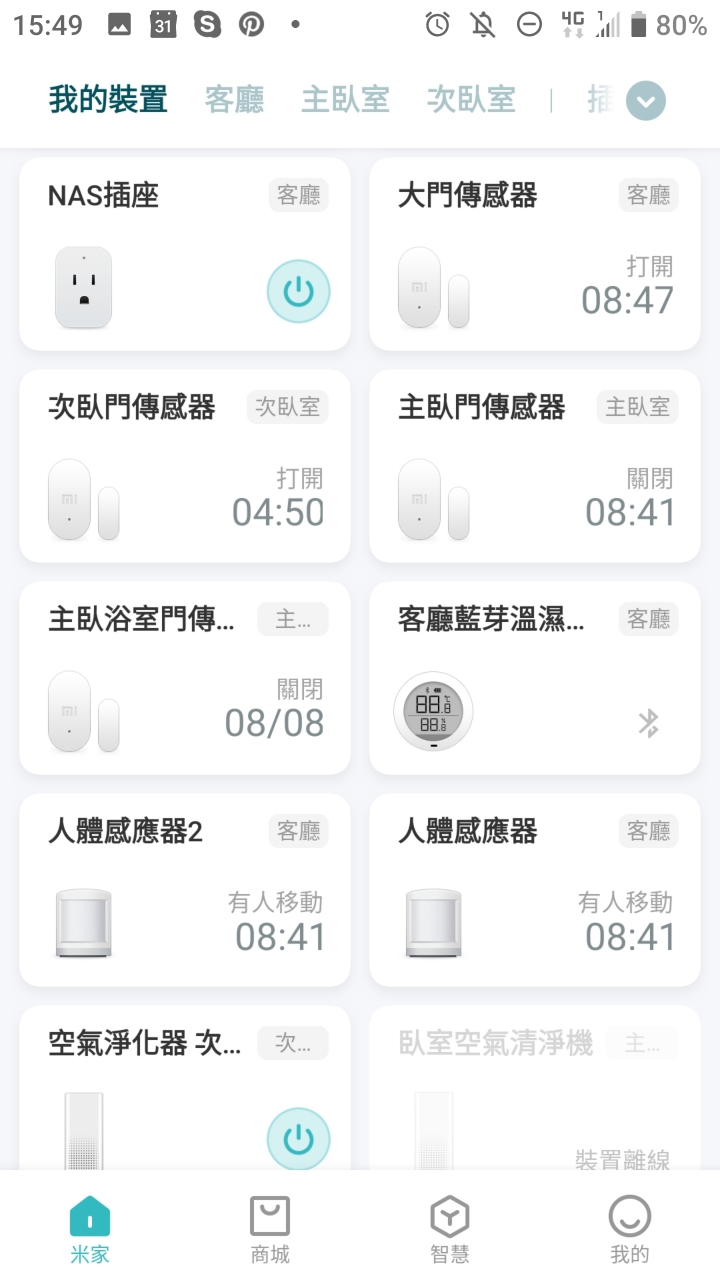
Task: Select the 我的裝置 tab
Action: point(108,100)
